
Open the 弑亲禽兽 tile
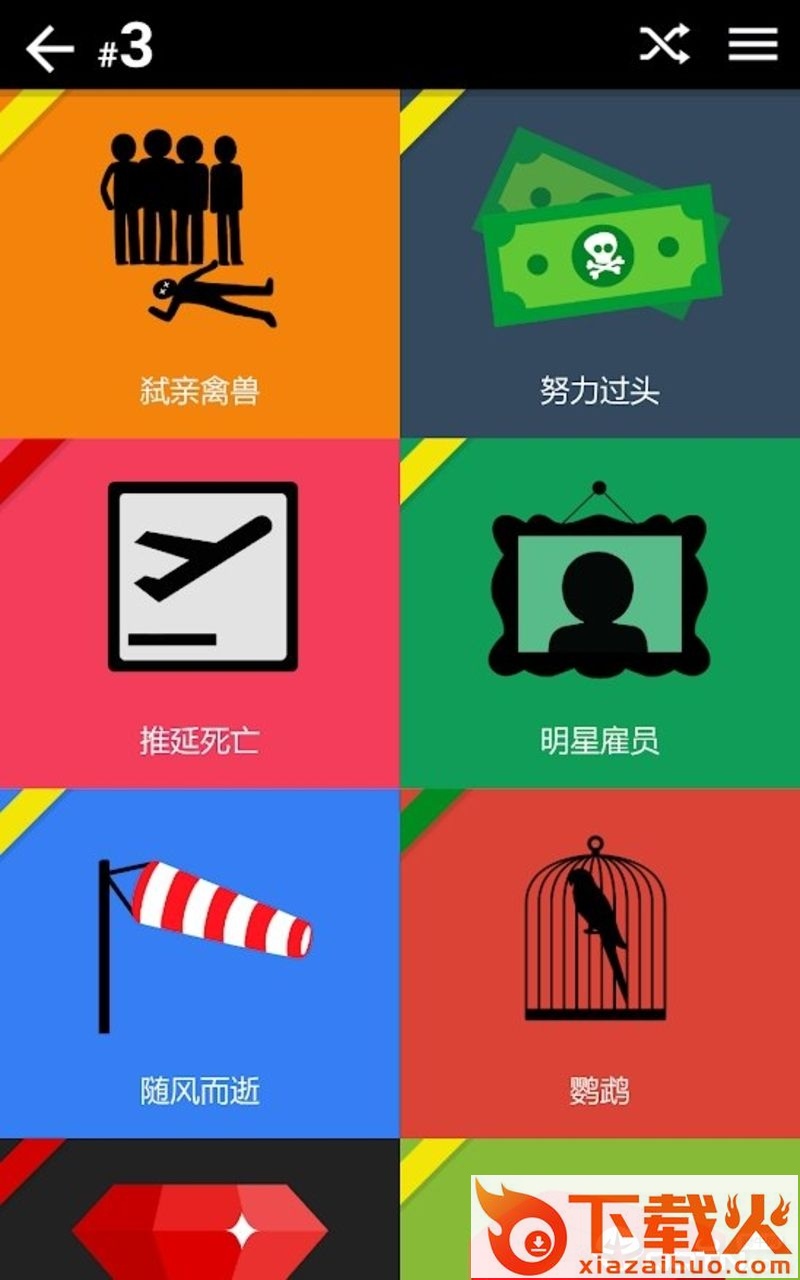point(200,263)
